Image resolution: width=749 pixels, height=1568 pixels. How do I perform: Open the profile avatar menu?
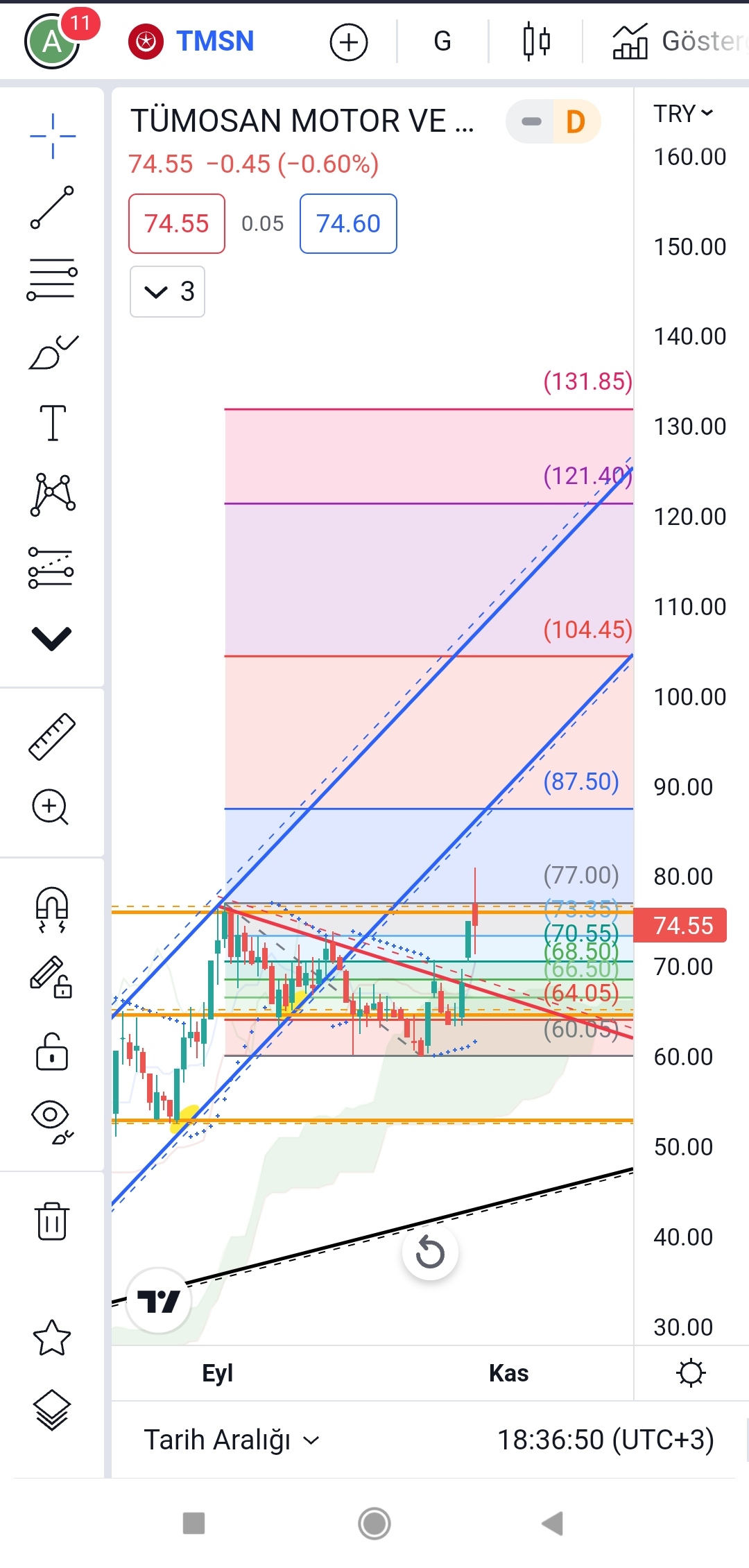pyautogui.click(x=52, y=42)
